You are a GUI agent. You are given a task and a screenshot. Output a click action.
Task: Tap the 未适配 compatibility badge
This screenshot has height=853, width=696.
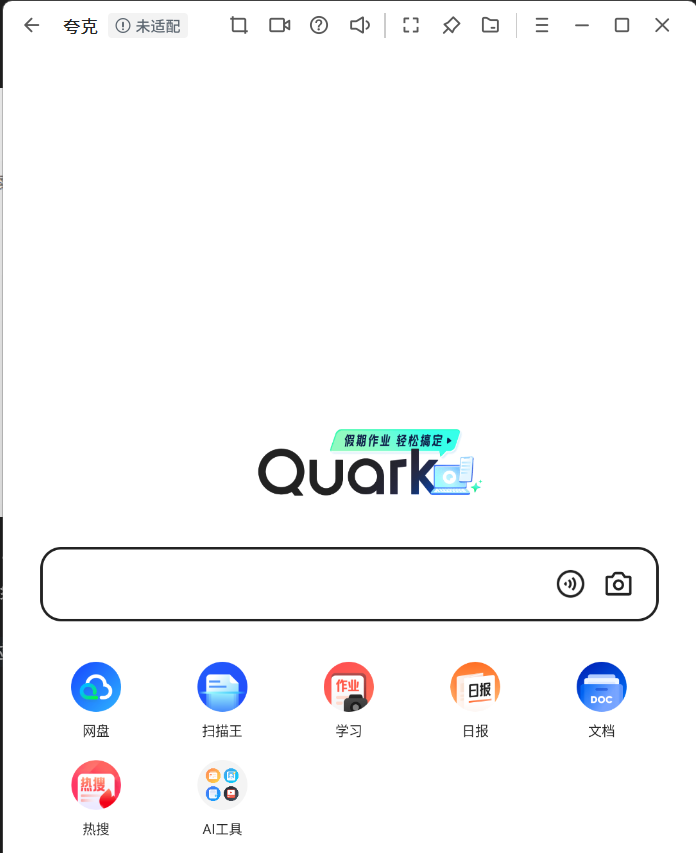click(148, 26)
